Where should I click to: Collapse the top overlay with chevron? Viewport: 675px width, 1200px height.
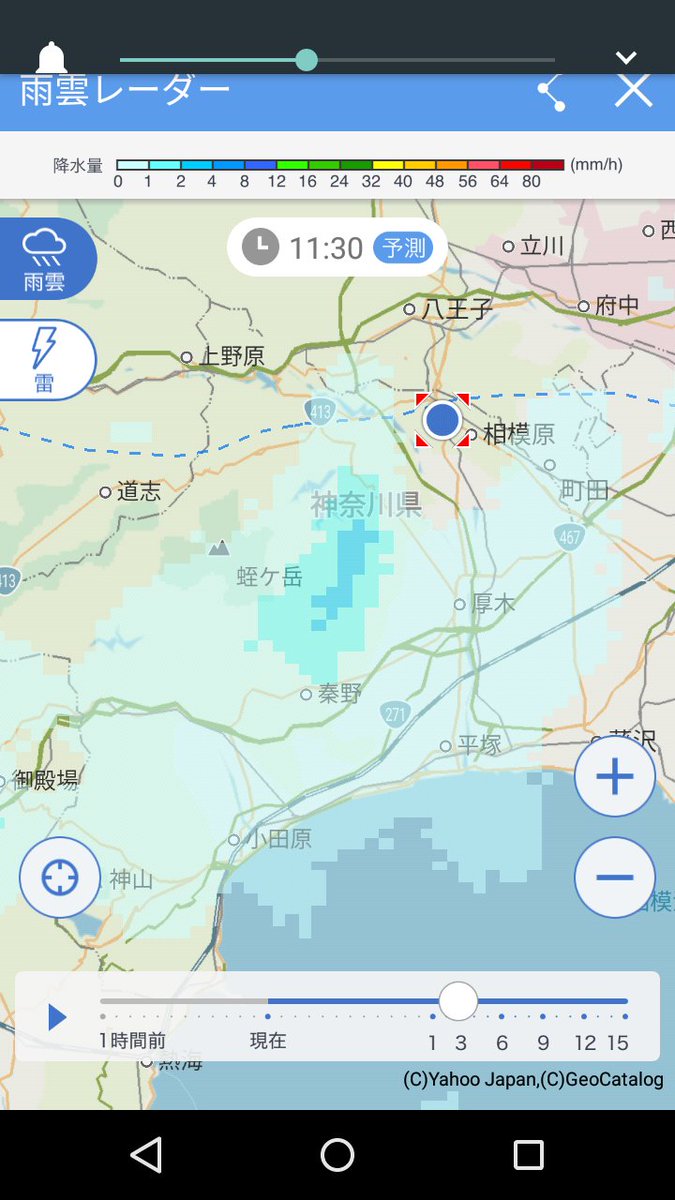click(626, 58)
